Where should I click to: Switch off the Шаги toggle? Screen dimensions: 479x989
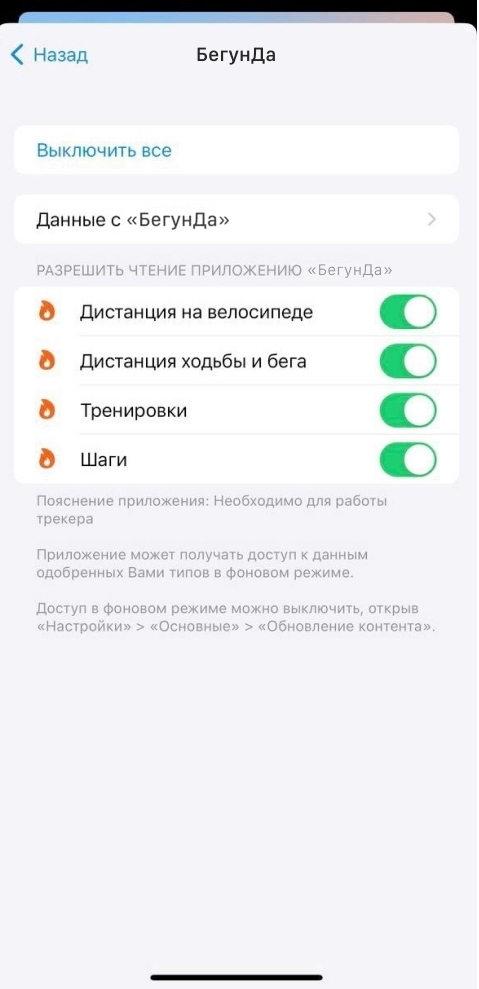(408, 460)
